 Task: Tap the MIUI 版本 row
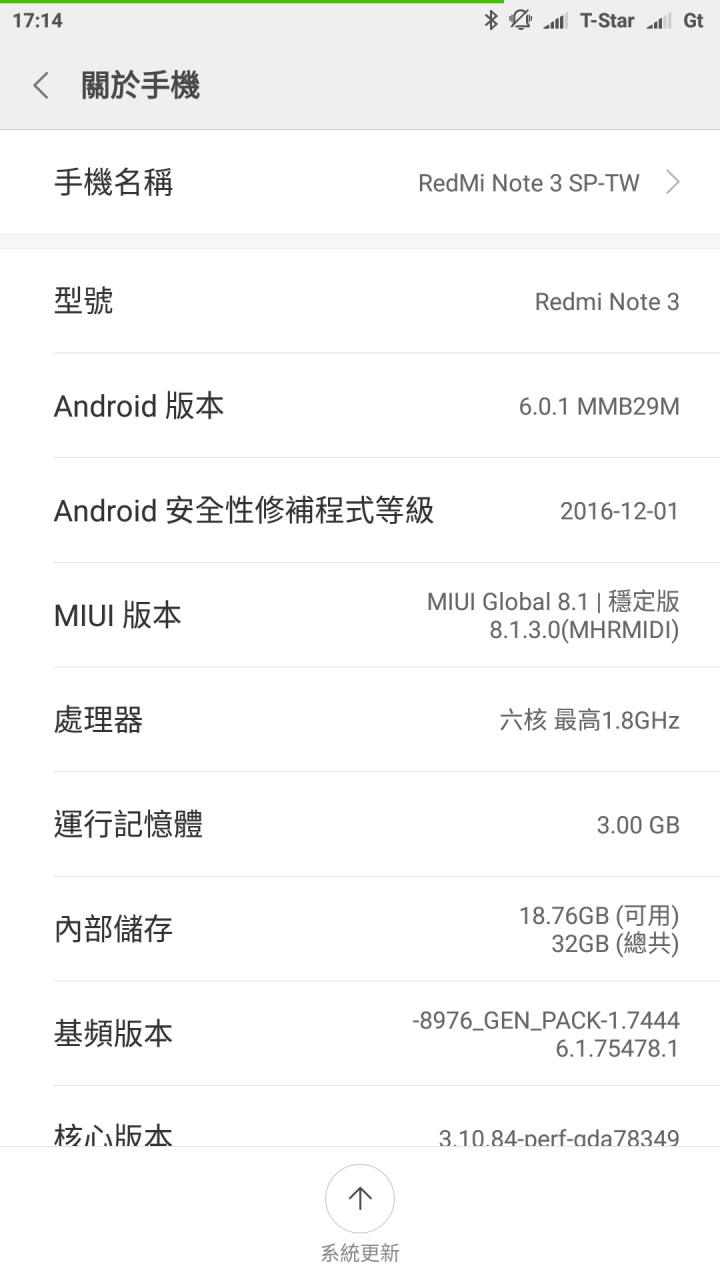360,615
